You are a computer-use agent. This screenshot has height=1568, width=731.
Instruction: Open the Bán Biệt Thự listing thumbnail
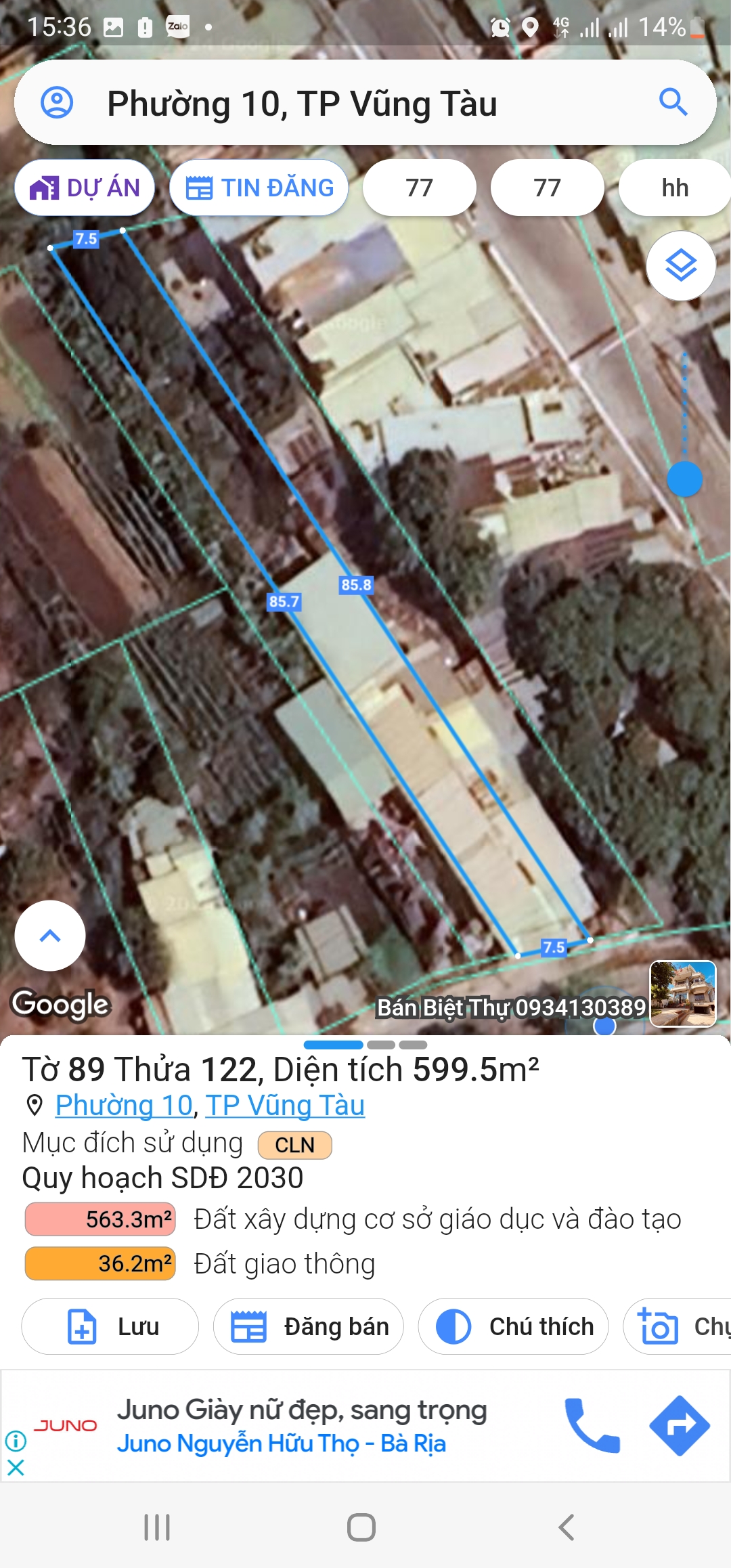pos(682,994)
